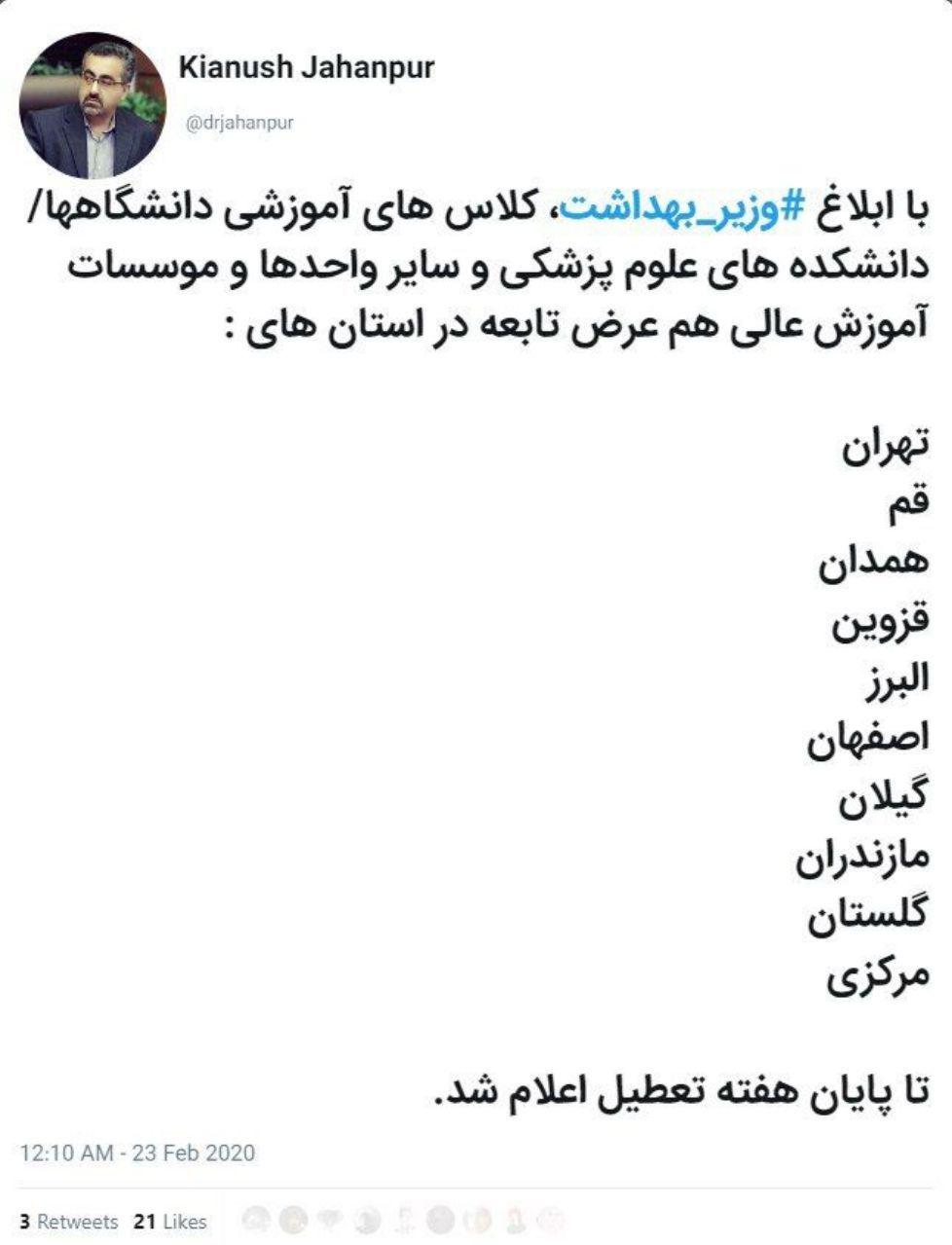Image resolution: width=952 pixels, height=1245 pixels.
Task: Open the tweet via its timestamp link
Action: tap(136, 1153)
